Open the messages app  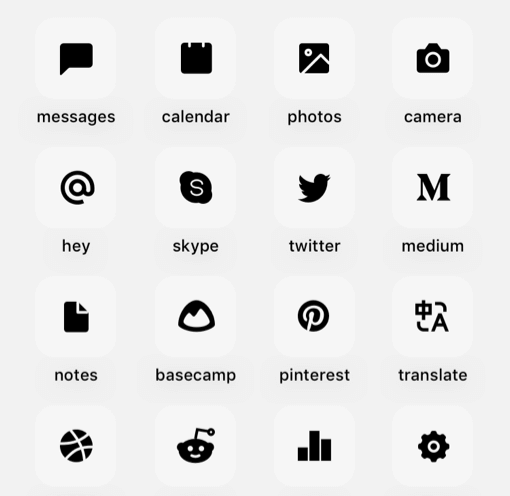76,59
